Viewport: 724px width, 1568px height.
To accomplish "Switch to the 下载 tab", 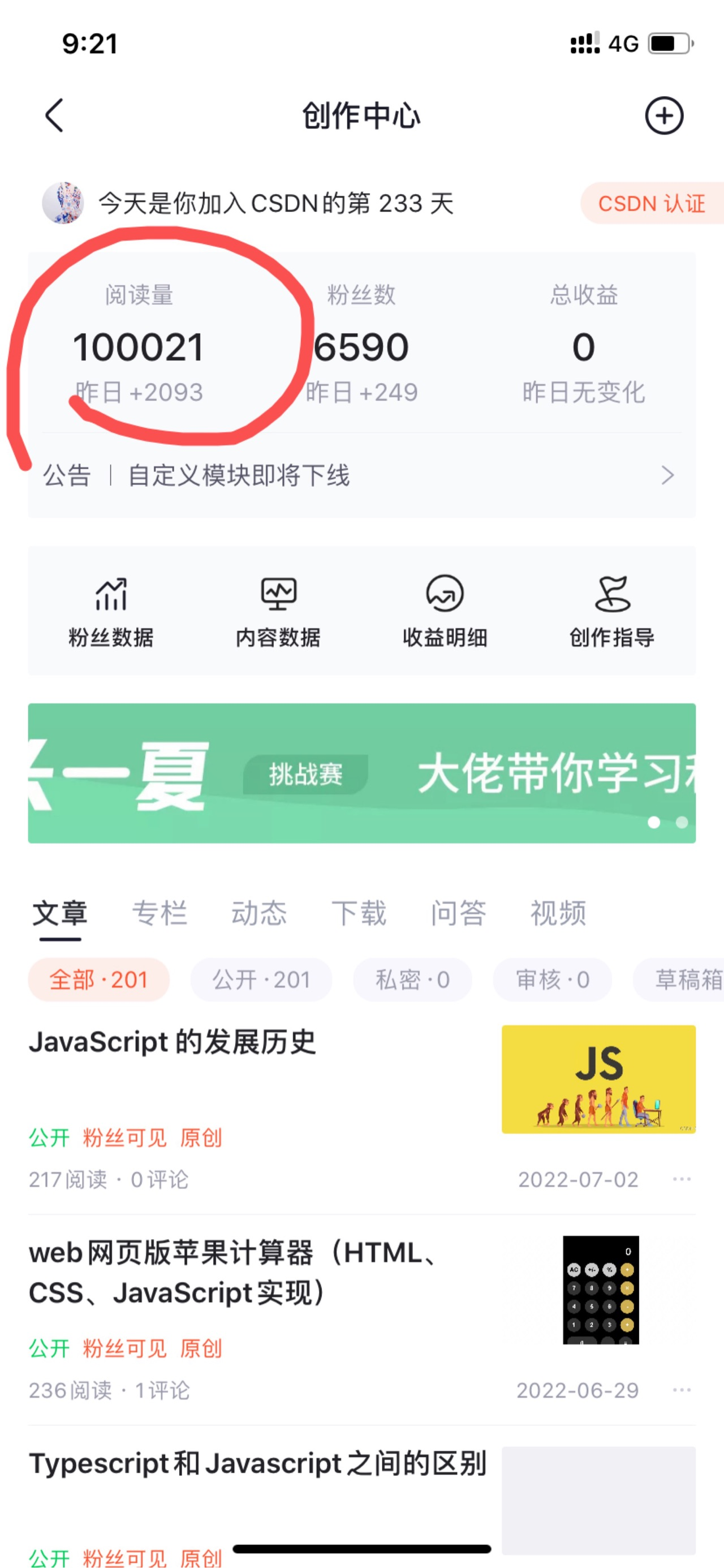I will [x=359, y=913].
